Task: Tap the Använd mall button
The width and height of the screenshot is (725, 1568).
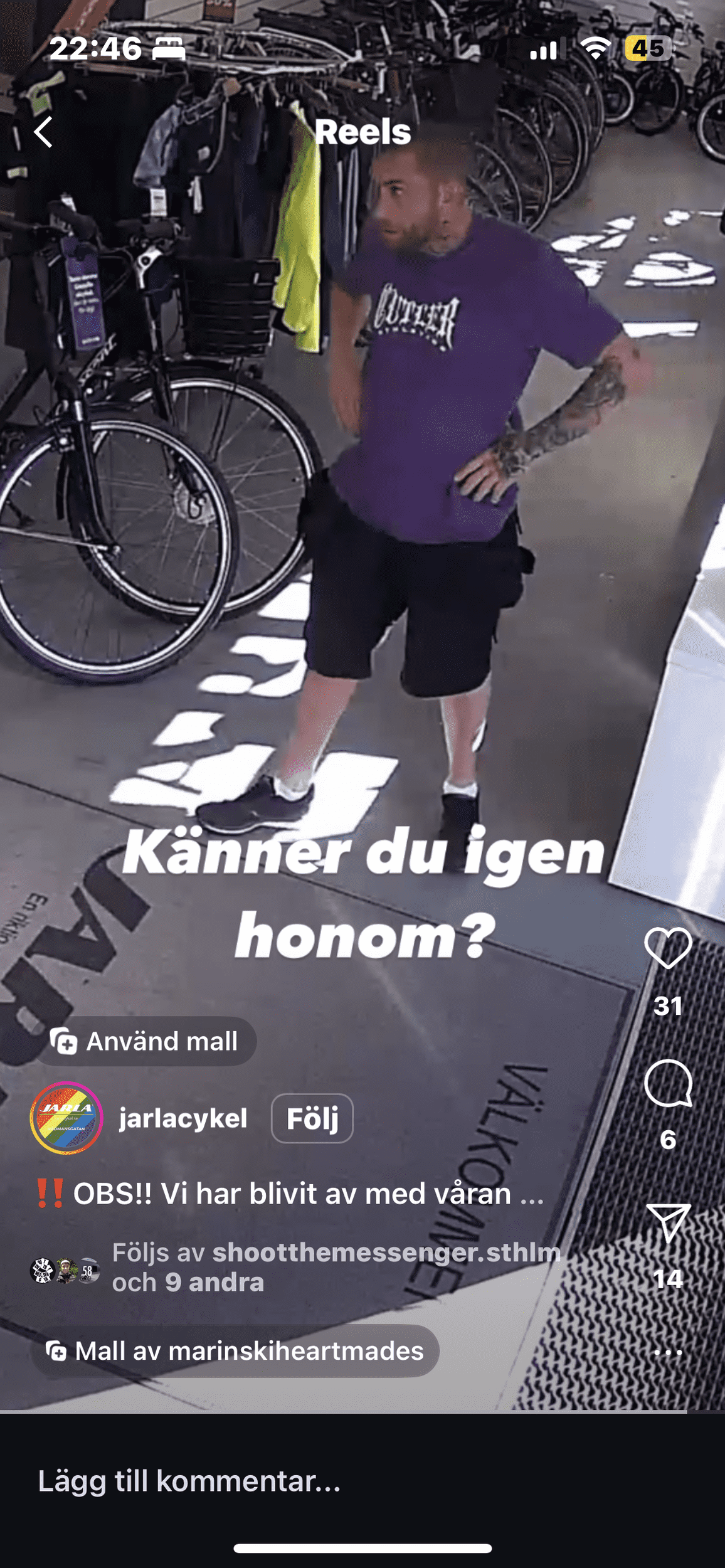Action: (145, 1042)
